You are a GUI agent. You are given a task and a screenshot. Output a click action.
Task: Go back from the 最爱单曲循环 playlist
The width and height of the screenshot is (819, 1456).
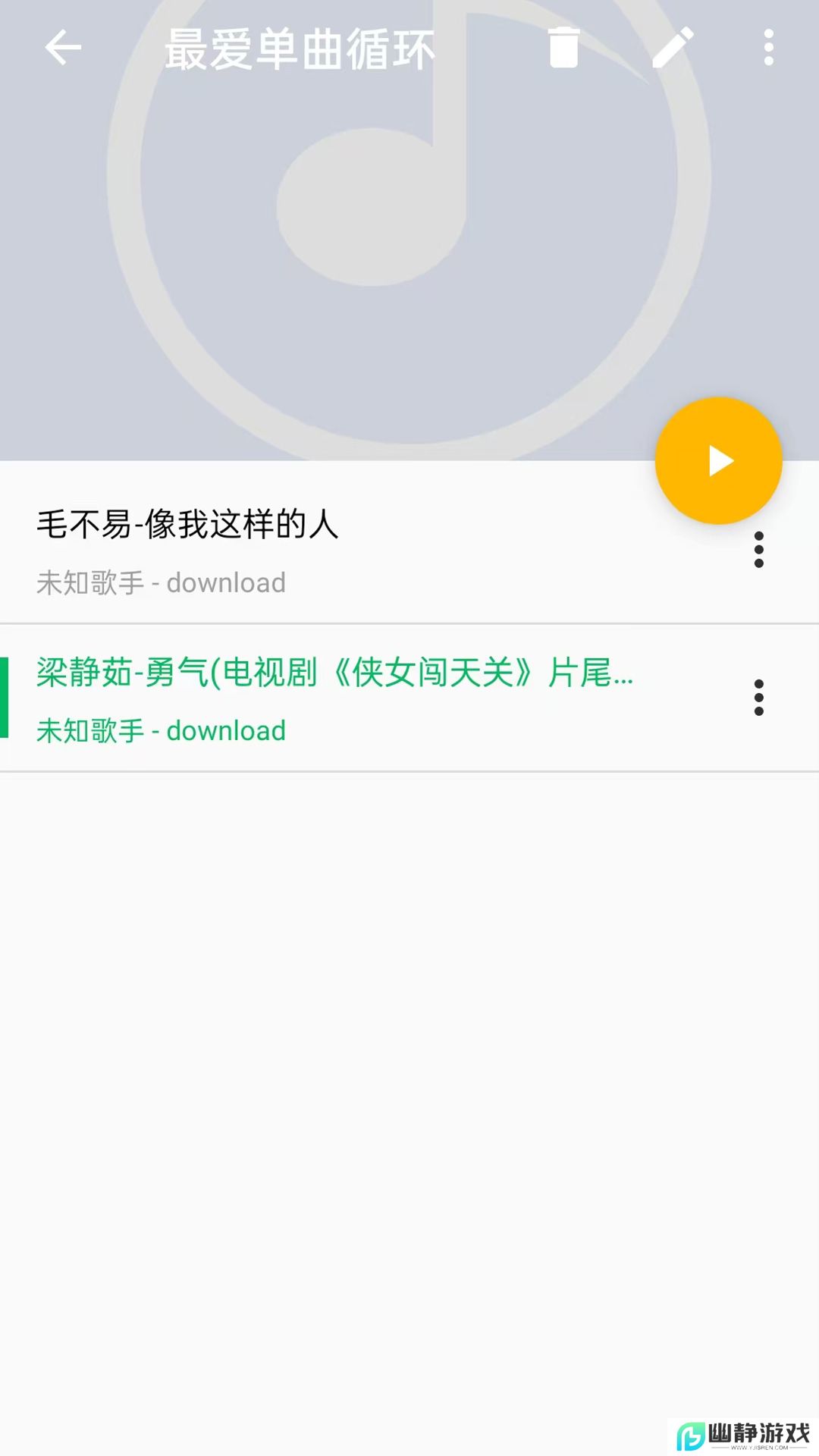[63, 49]
